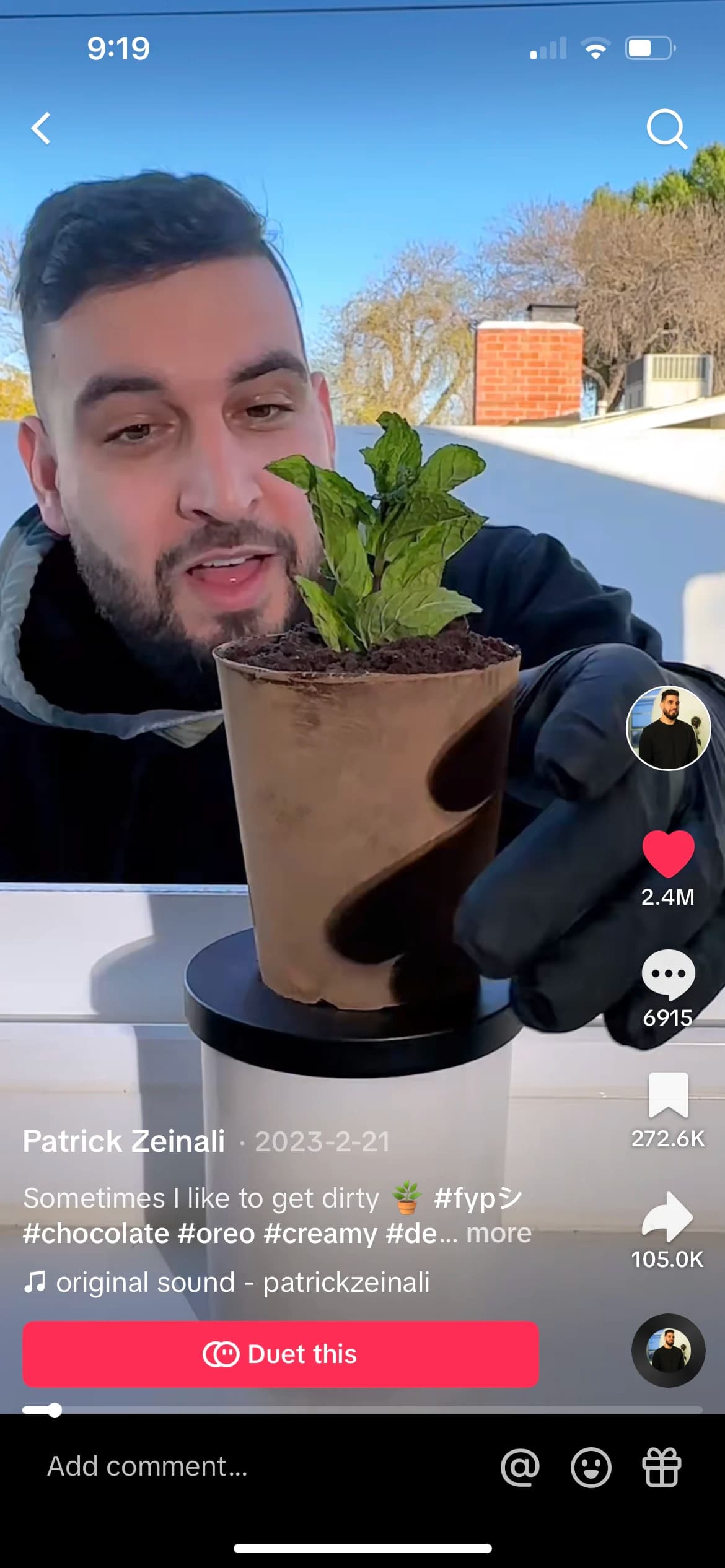Screen dimensions: 725x1568
Task: Mention someone with the @ icon
Action: [520, 1467]
